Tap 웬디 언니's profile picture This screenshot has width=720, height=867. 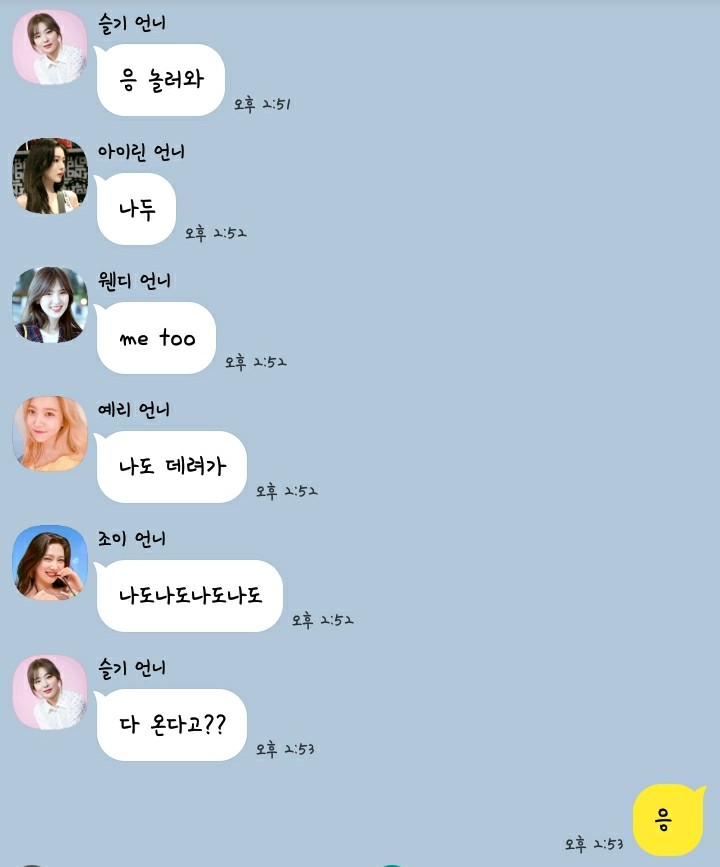(x=50, y=305)
